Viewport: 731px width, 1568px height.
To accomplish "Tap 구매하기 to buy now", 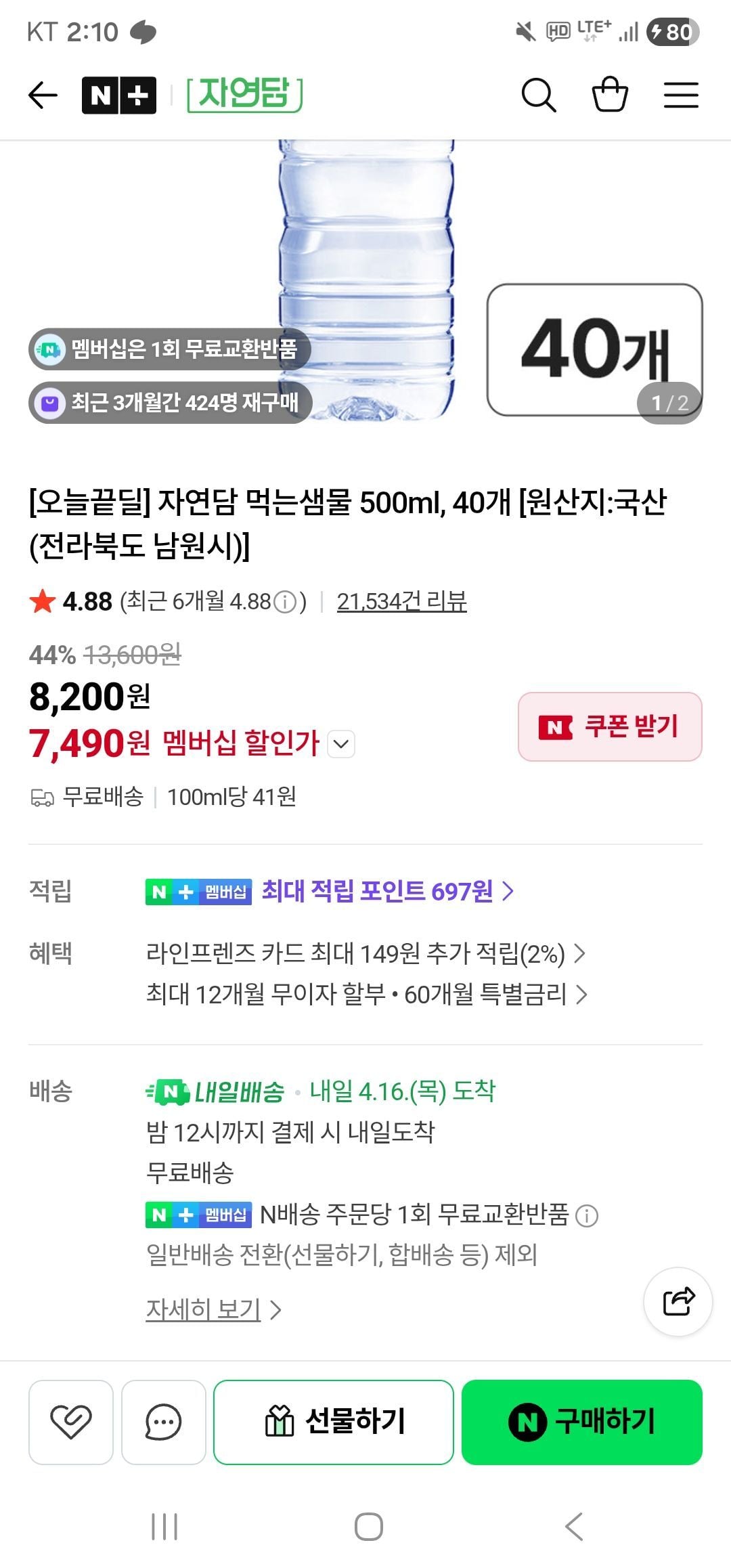I will [582, 1422].
